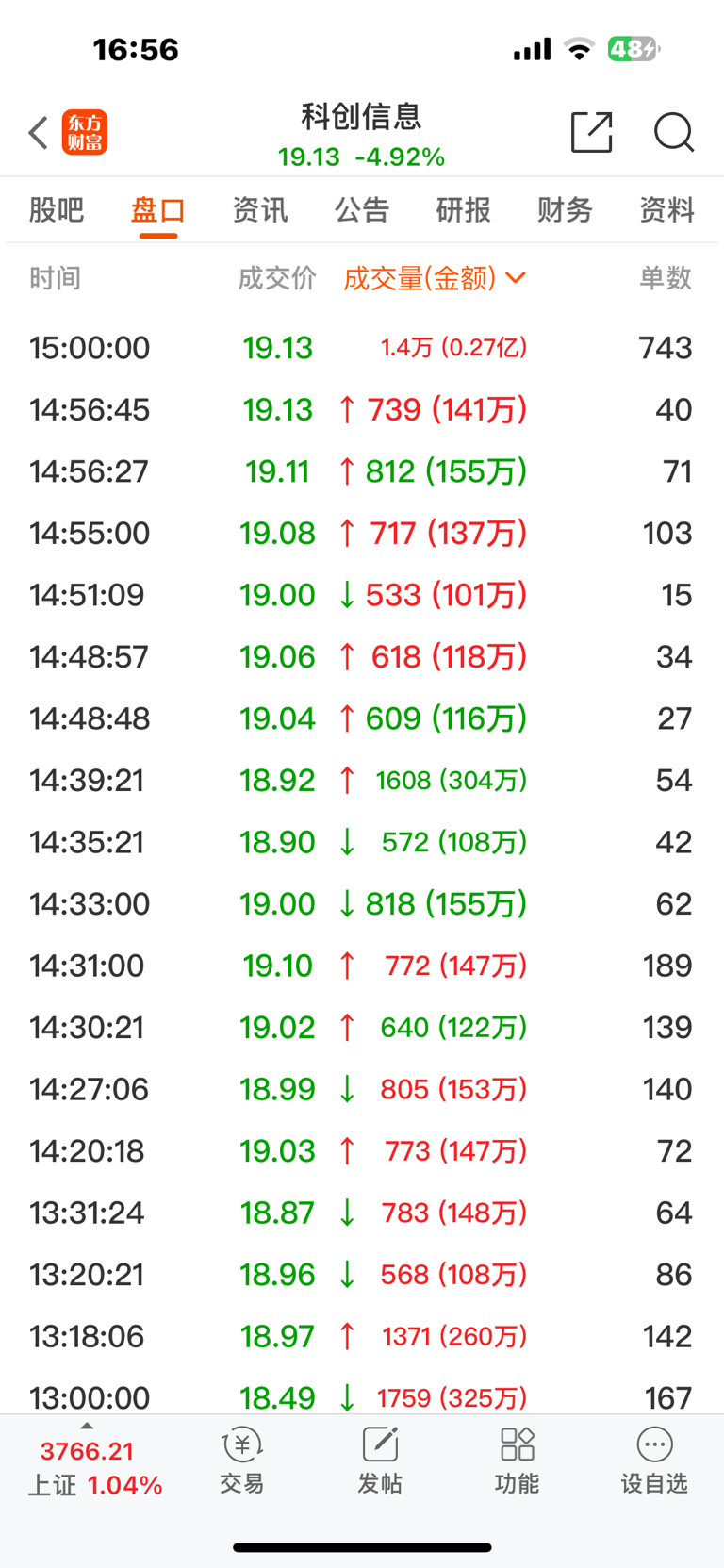Screen dimensions: 724x1568
Task: Expand the 上证 index panel
Action: point(95,1466)
